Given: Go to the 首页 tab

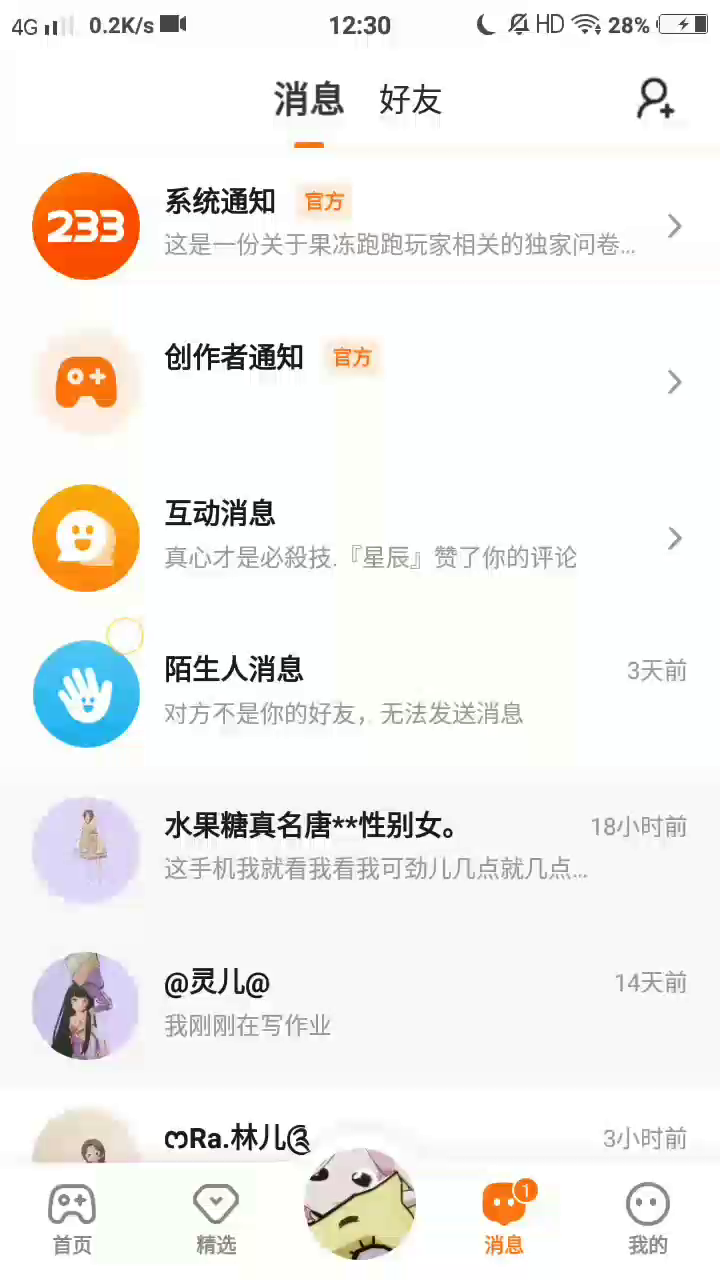Looking at the screenshot, I should pyautogui.click(x=72, y=1218).
